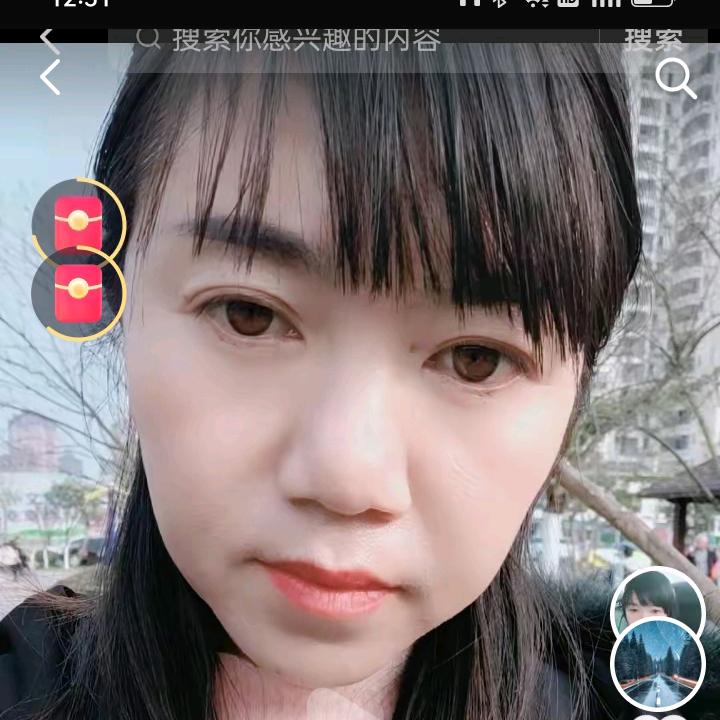720x720 pixels.
Task: Open the circular forest road thumbnail
Action: [x=657, y=665]
